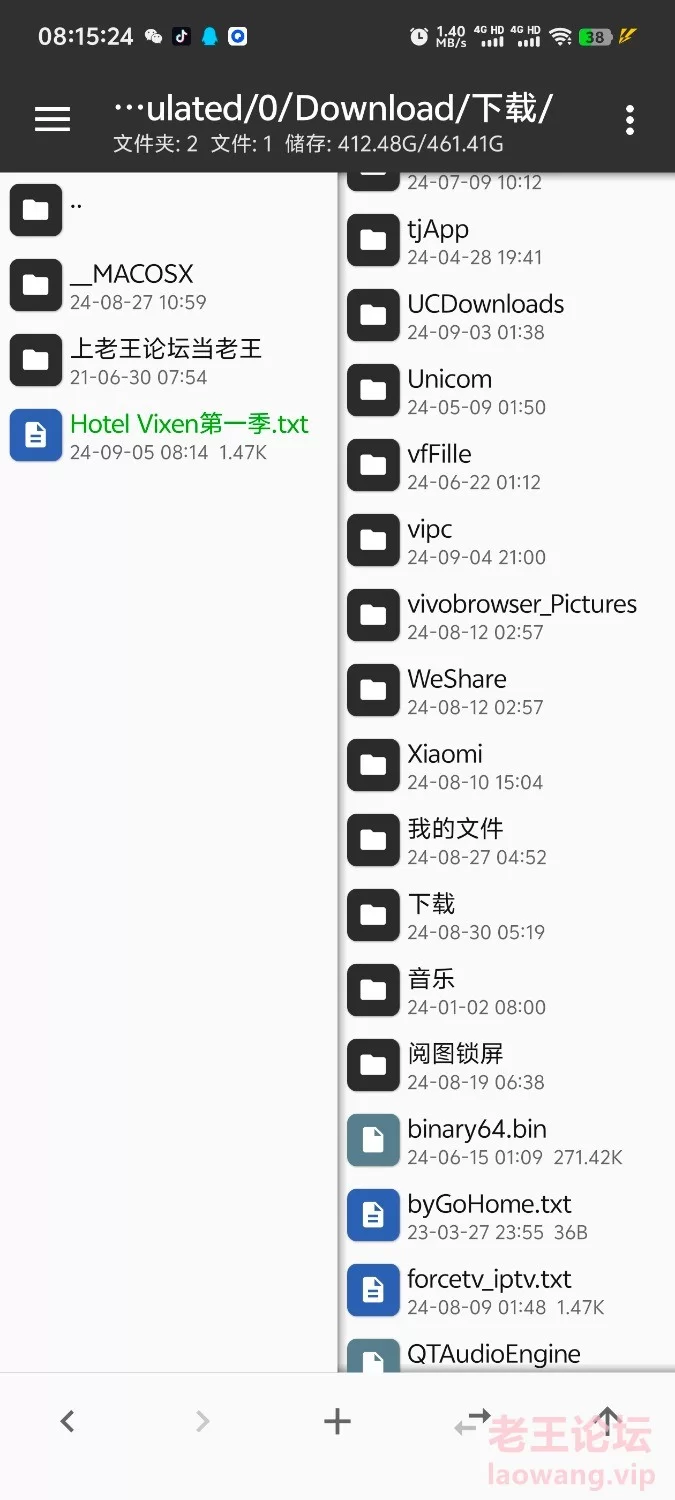Navigate back with the left chevron

67,1421
